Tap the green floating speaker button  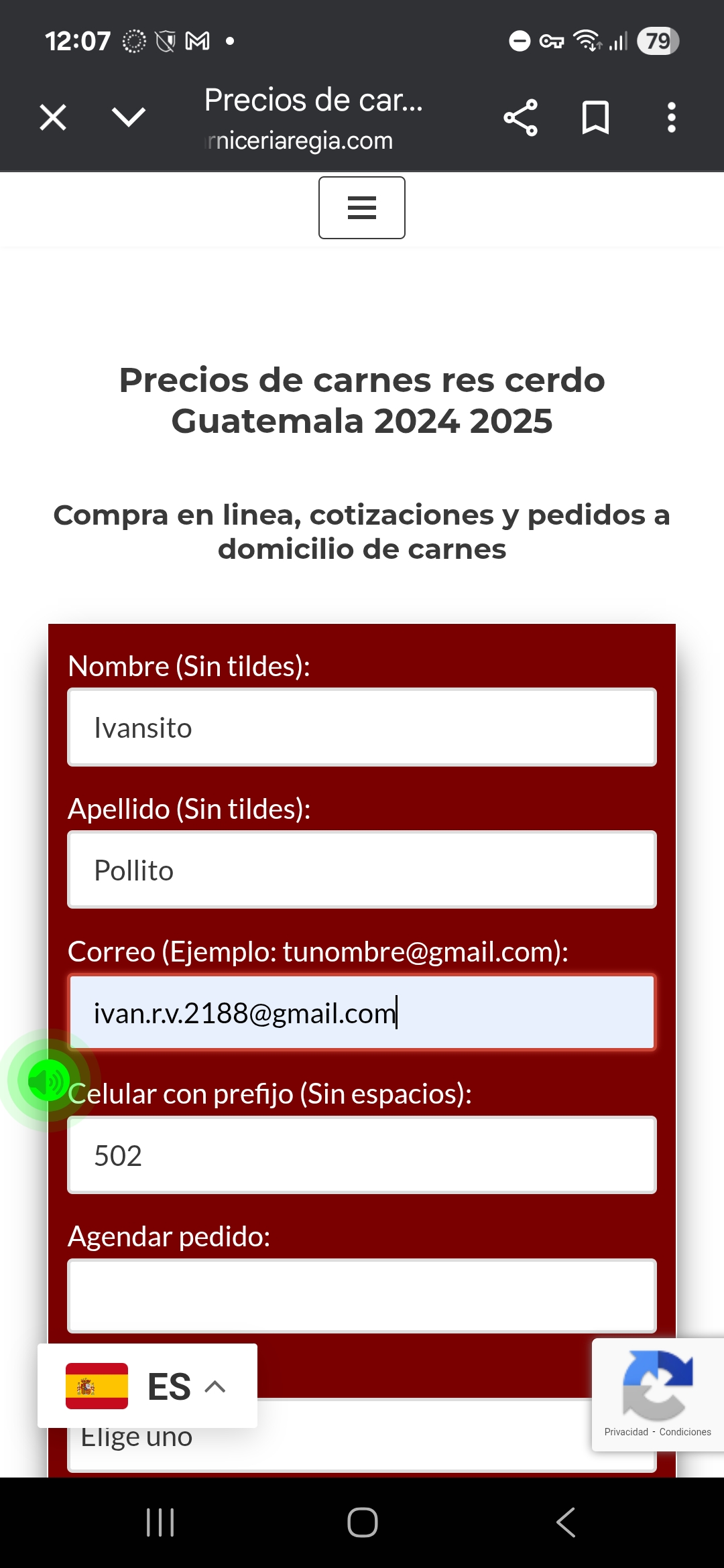(48, 1080)
